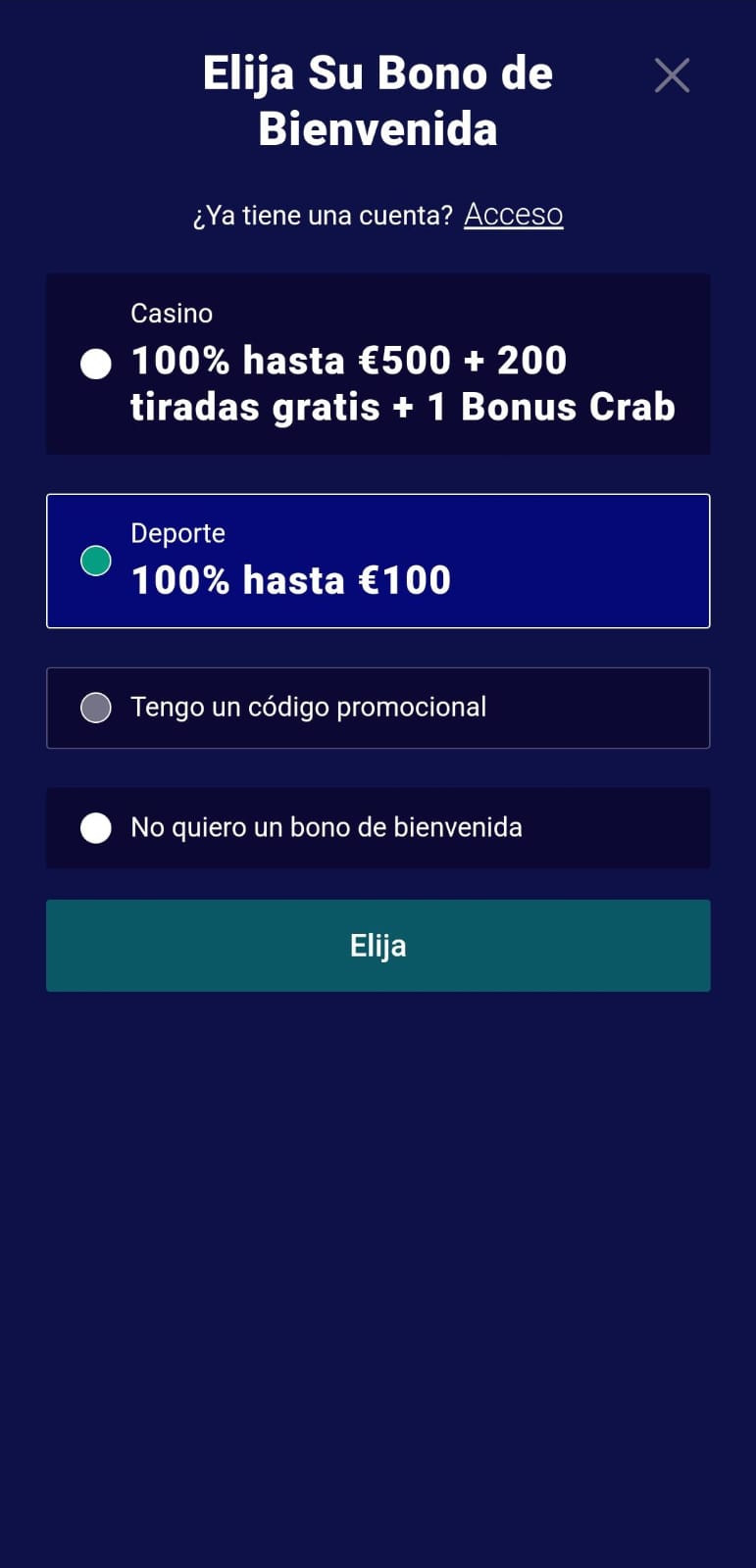Open the Acceso login link

pos(514,215)
